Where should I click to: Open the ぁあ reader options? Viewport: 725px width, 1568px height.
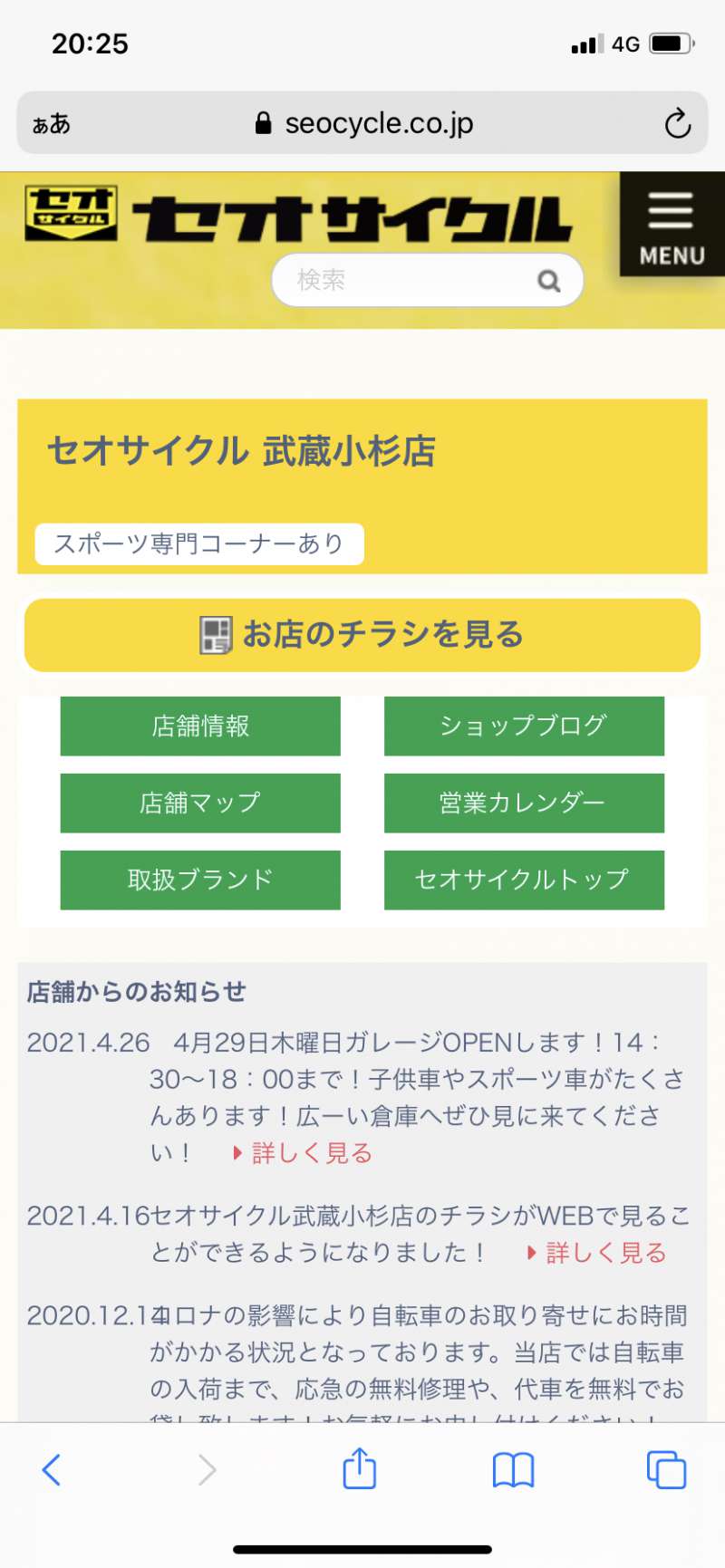pyautogui.click(x=52, y=123)
